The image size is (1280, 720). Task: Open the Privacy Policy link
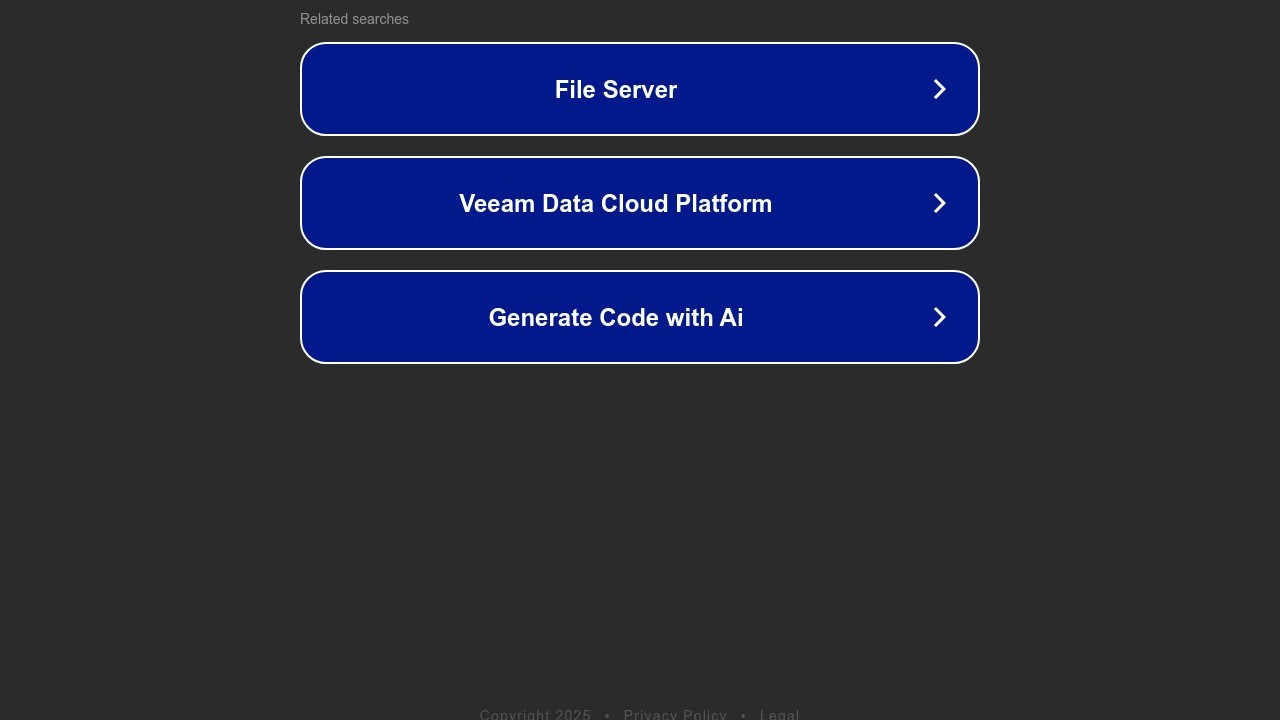pyautogui.click(x=675, y=714)
